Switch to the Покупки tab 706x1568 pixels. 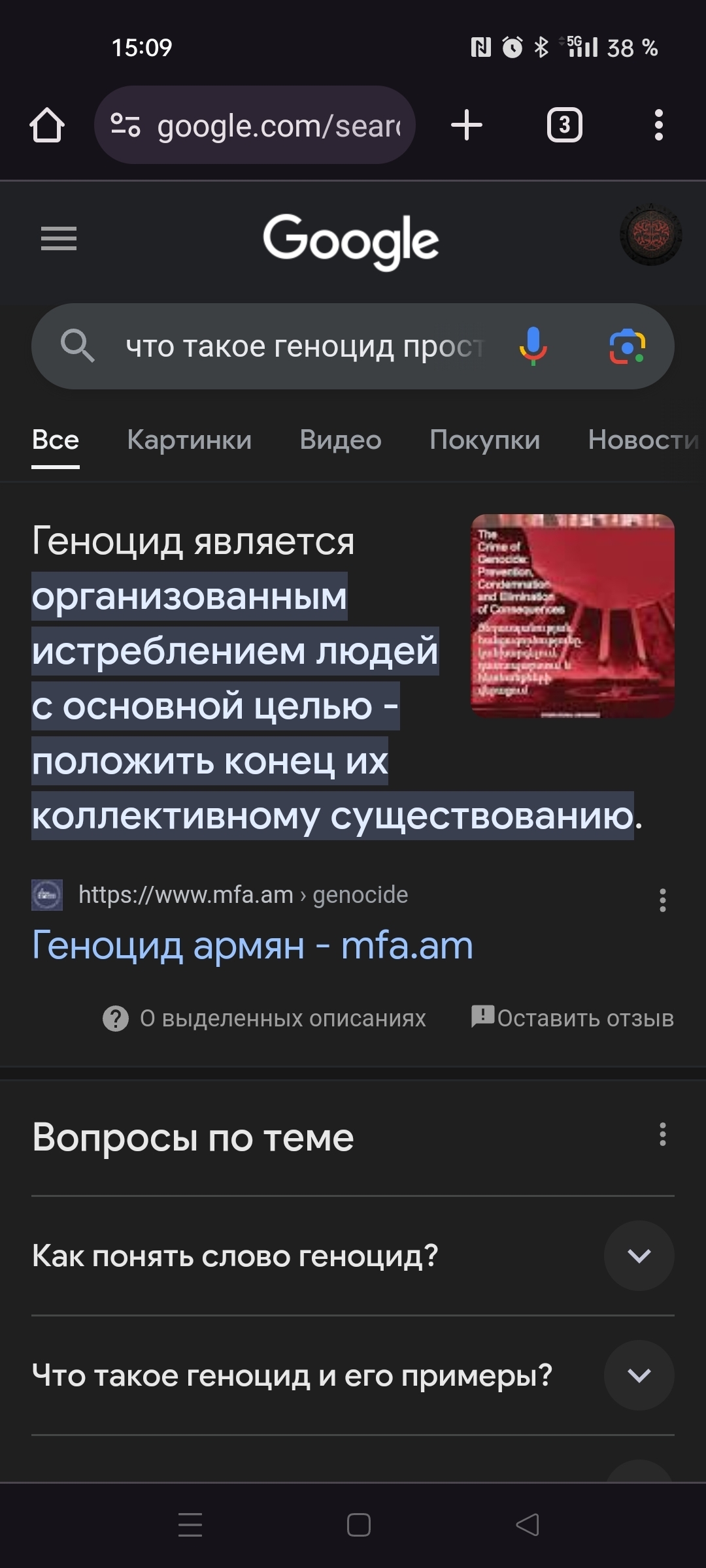pos(484,440)
